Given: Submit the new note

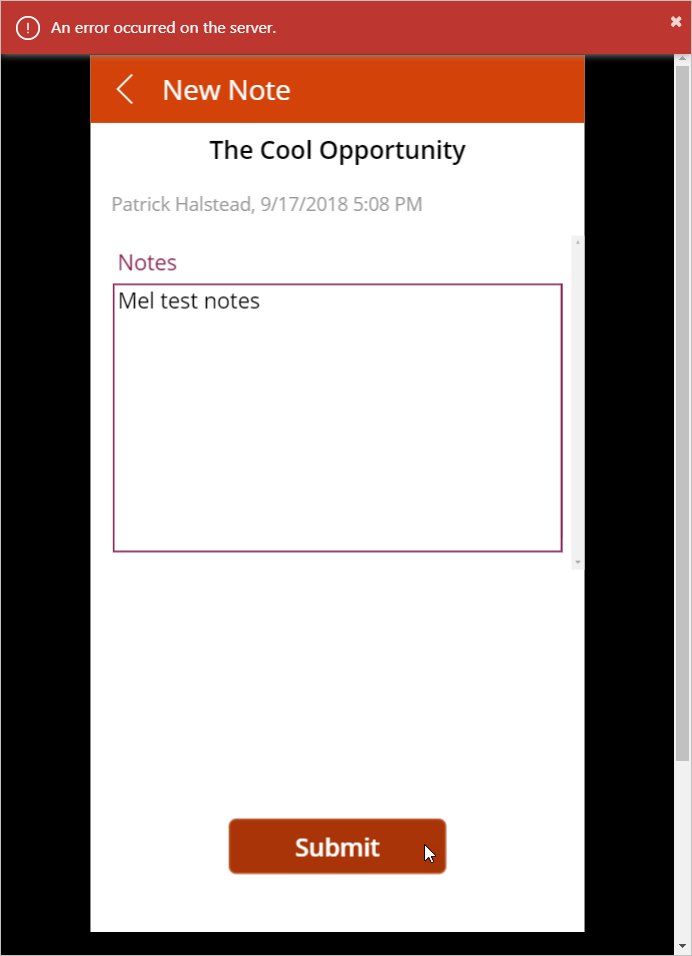Looking at the screenshot, I should click(337, 847).
